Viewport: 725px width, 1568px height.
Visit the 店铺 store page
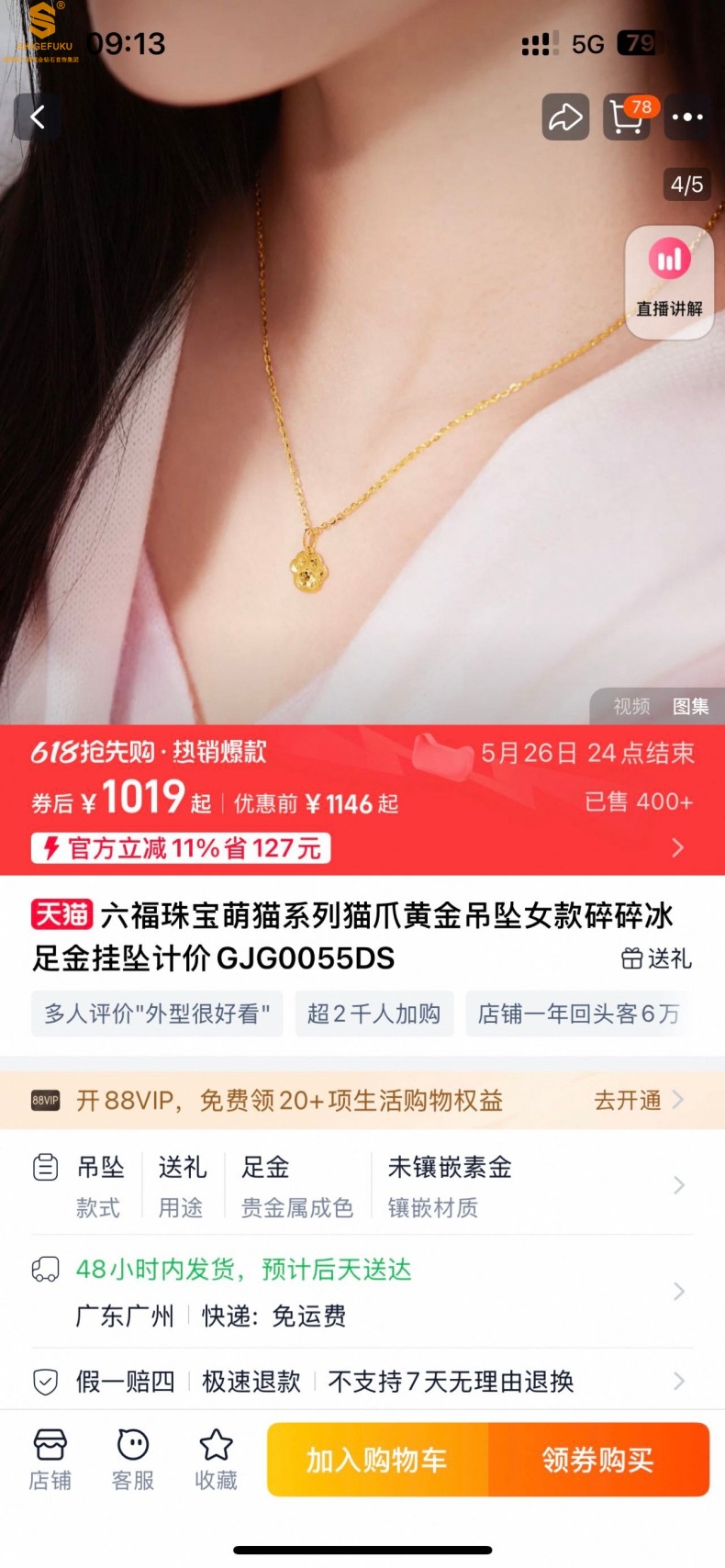pyautogui.click(x=50, y=1459)
